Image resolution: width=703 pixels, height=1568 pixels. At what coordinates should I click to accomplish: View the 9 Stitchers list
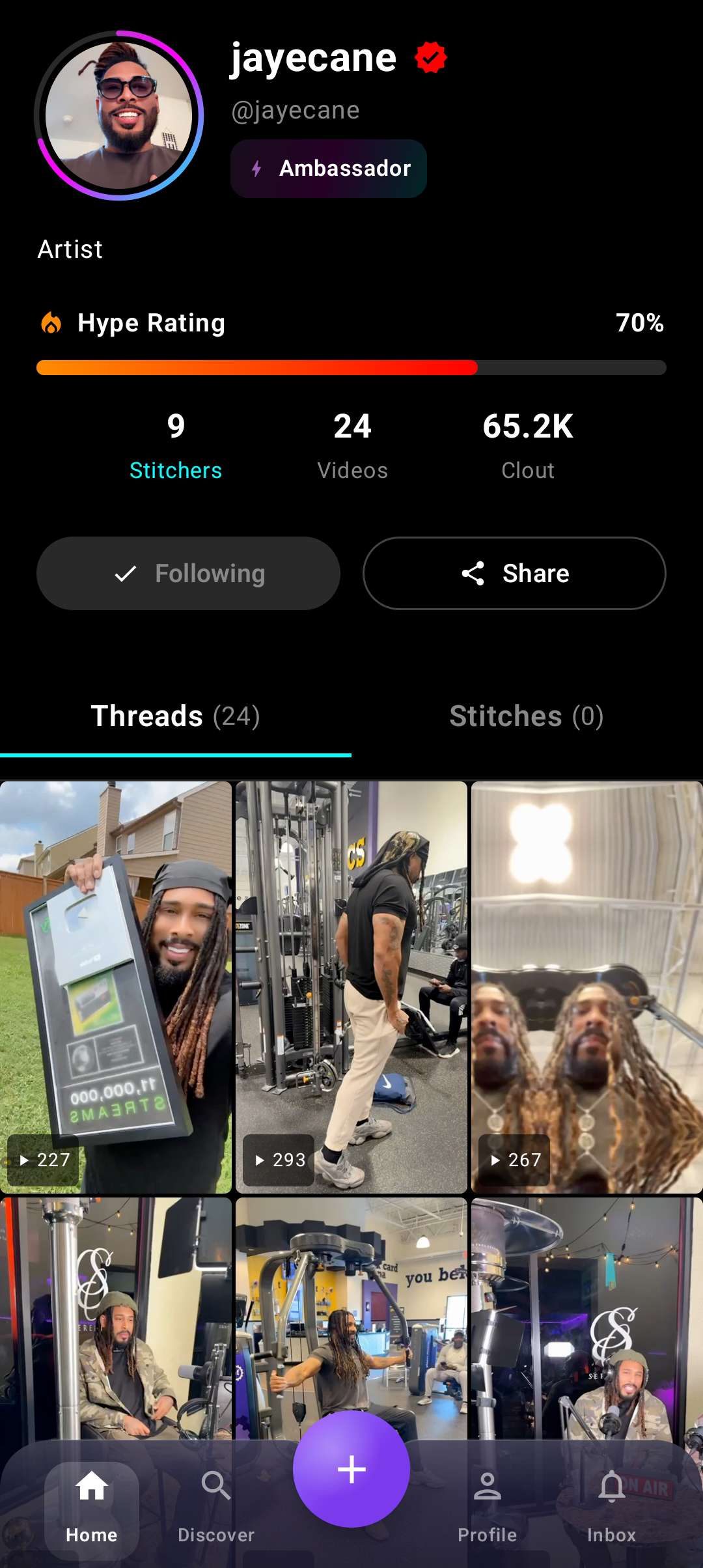(x=176, y=445)
